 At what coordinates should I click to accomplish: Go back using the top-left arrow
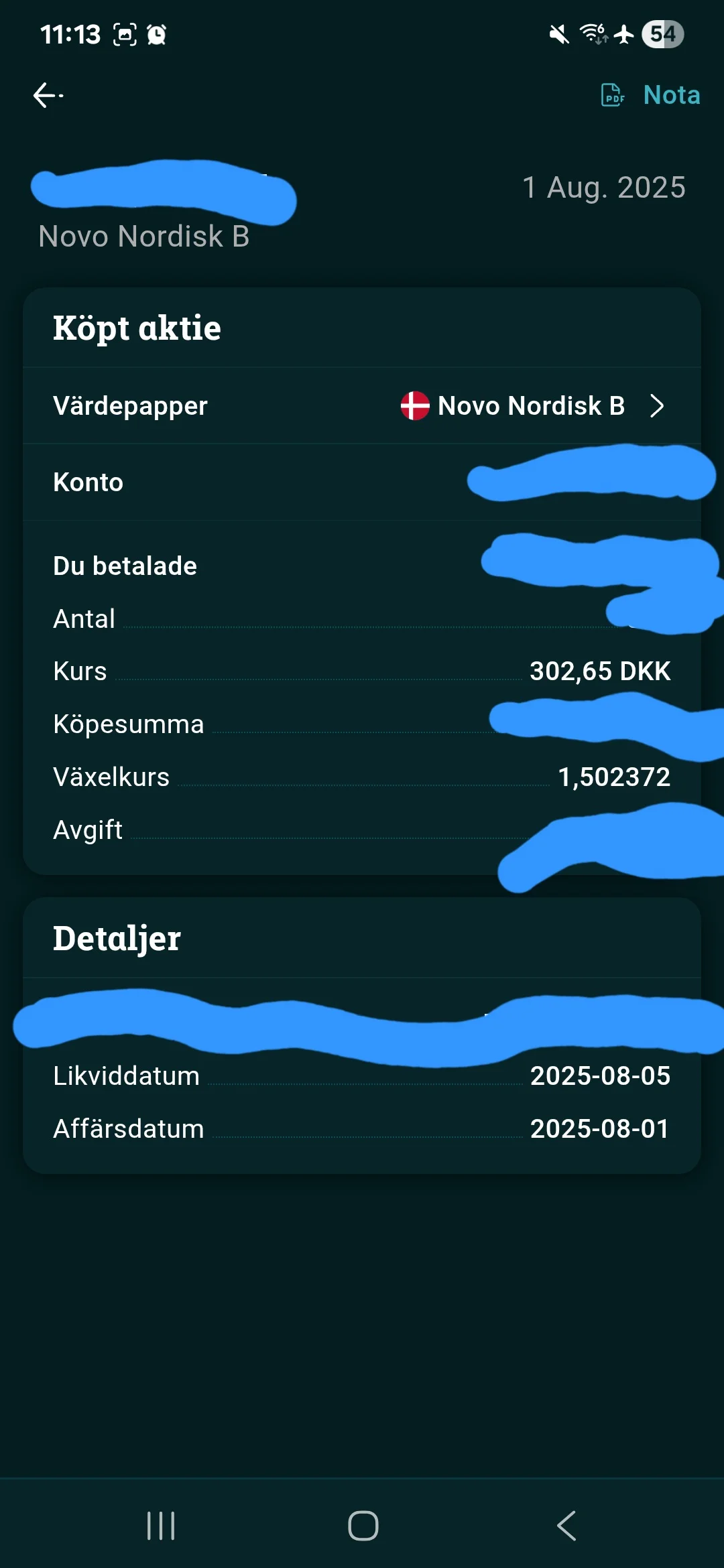coord(47,95)
